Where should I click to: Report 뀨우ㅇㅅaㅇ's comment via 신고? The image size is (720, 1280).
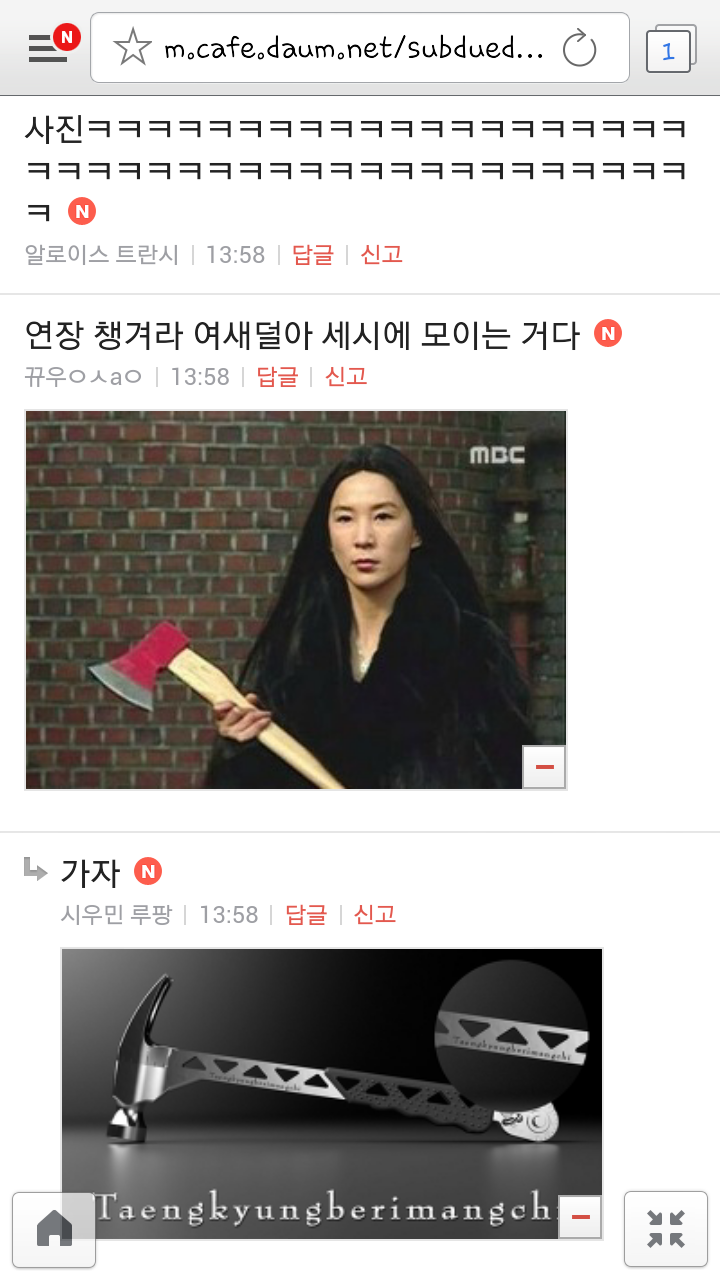point(347,376)
